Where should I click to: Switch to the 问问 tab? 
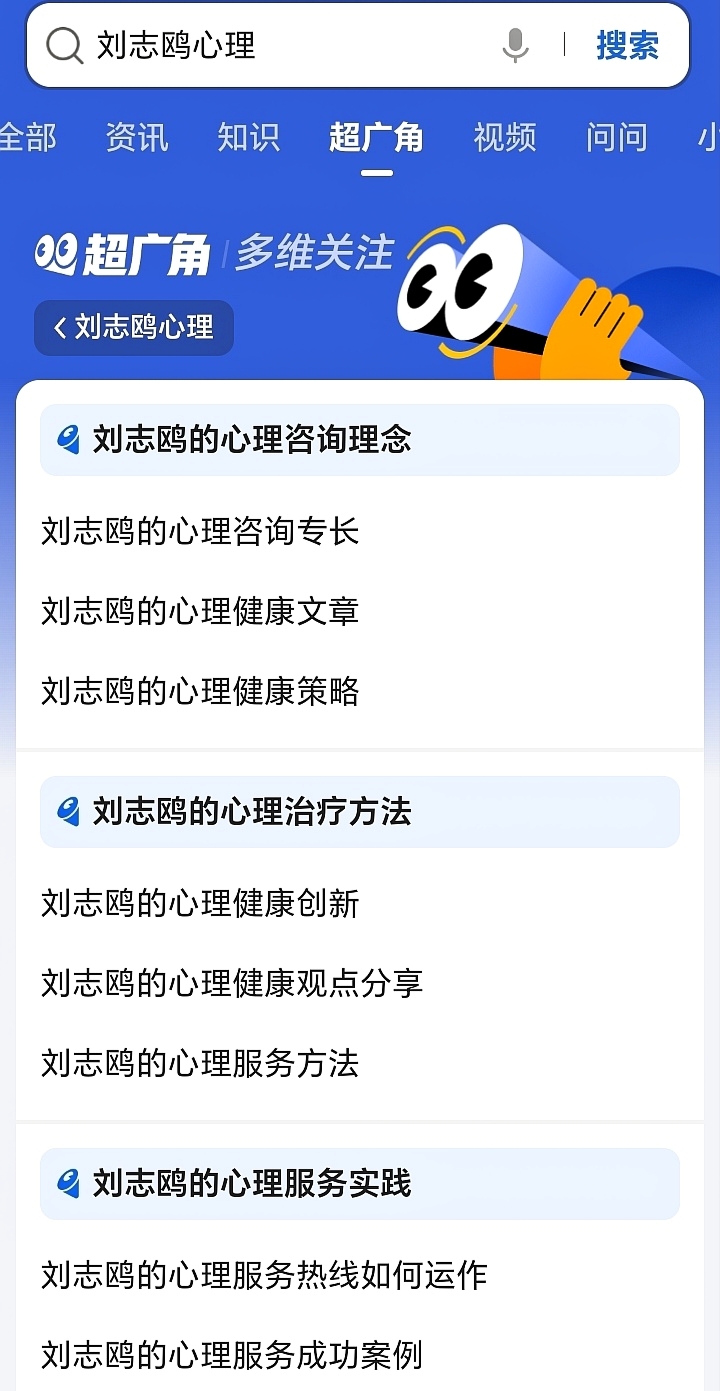click(617, 138)
